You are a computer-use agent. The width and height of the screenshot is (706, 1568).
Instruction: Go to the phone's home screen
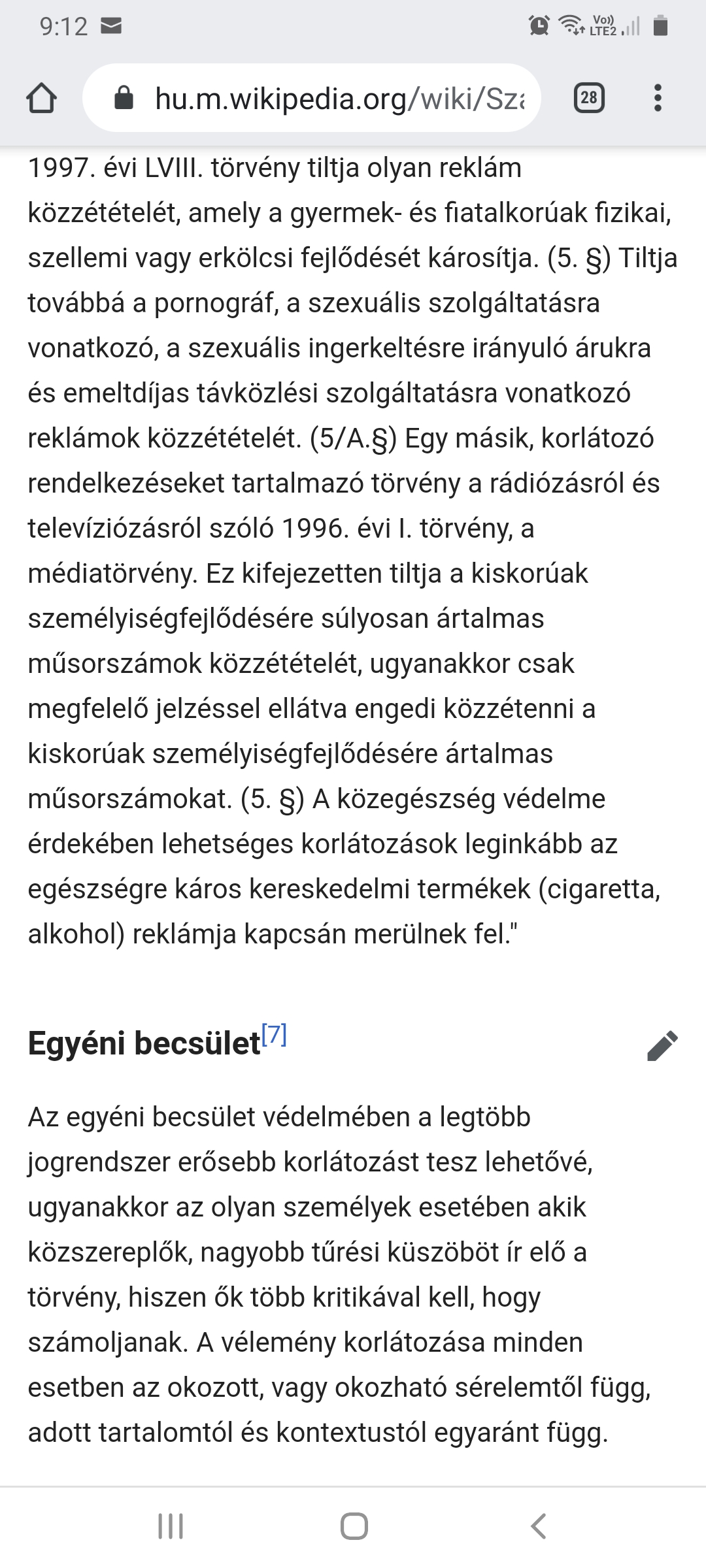coord(354,1526)
